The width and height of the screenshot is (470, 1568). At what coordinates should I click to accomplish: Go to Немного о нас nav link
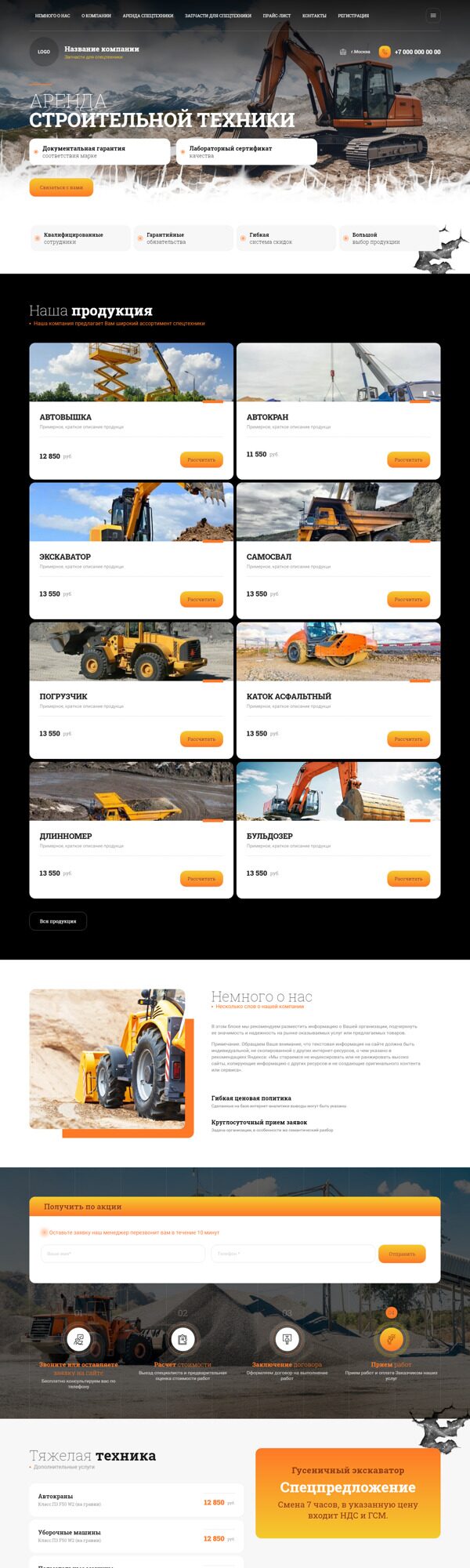pyautogui.click(x=52, y=16)
